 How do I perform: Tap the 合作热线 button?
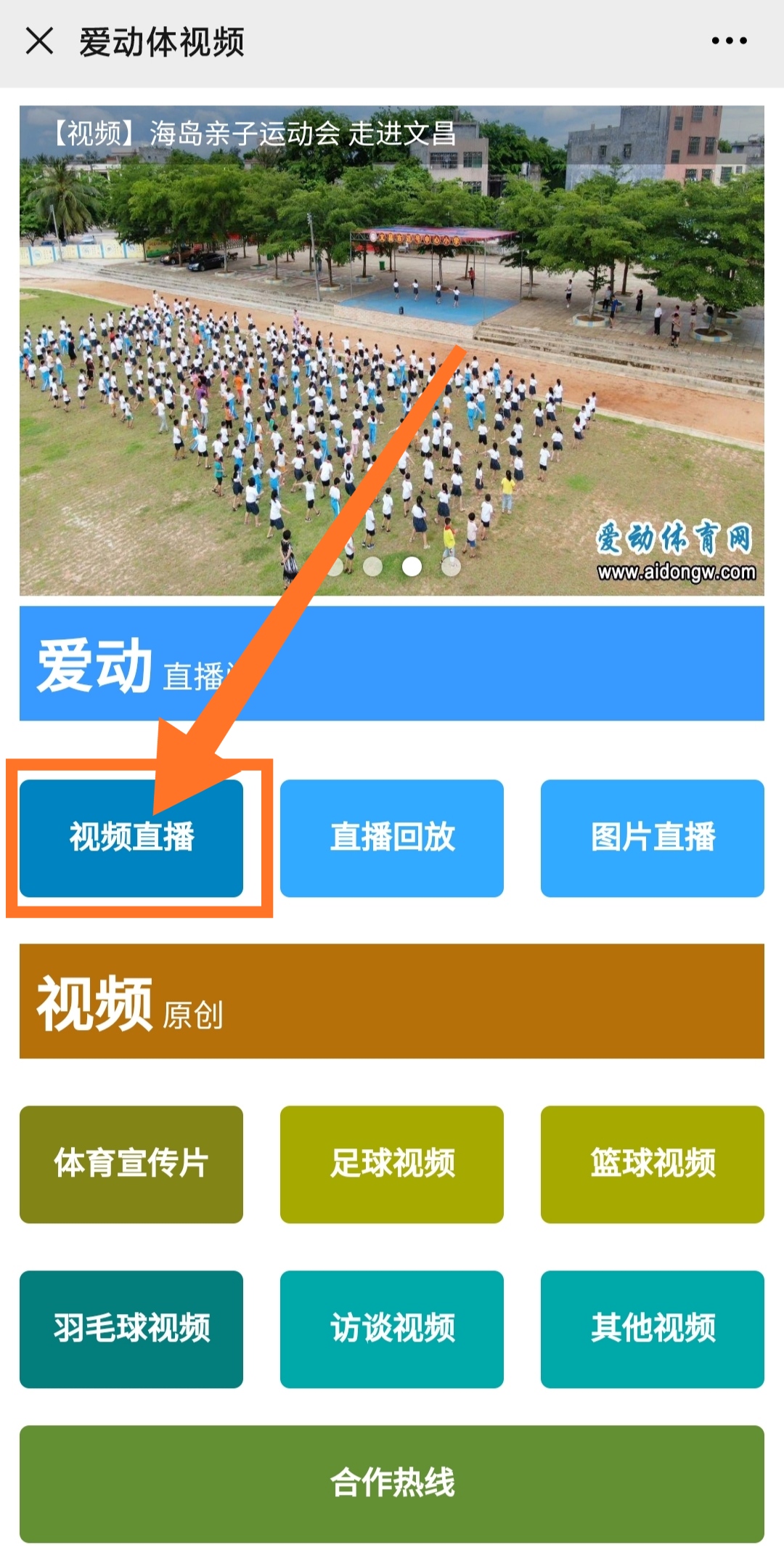pos(392,1483)
